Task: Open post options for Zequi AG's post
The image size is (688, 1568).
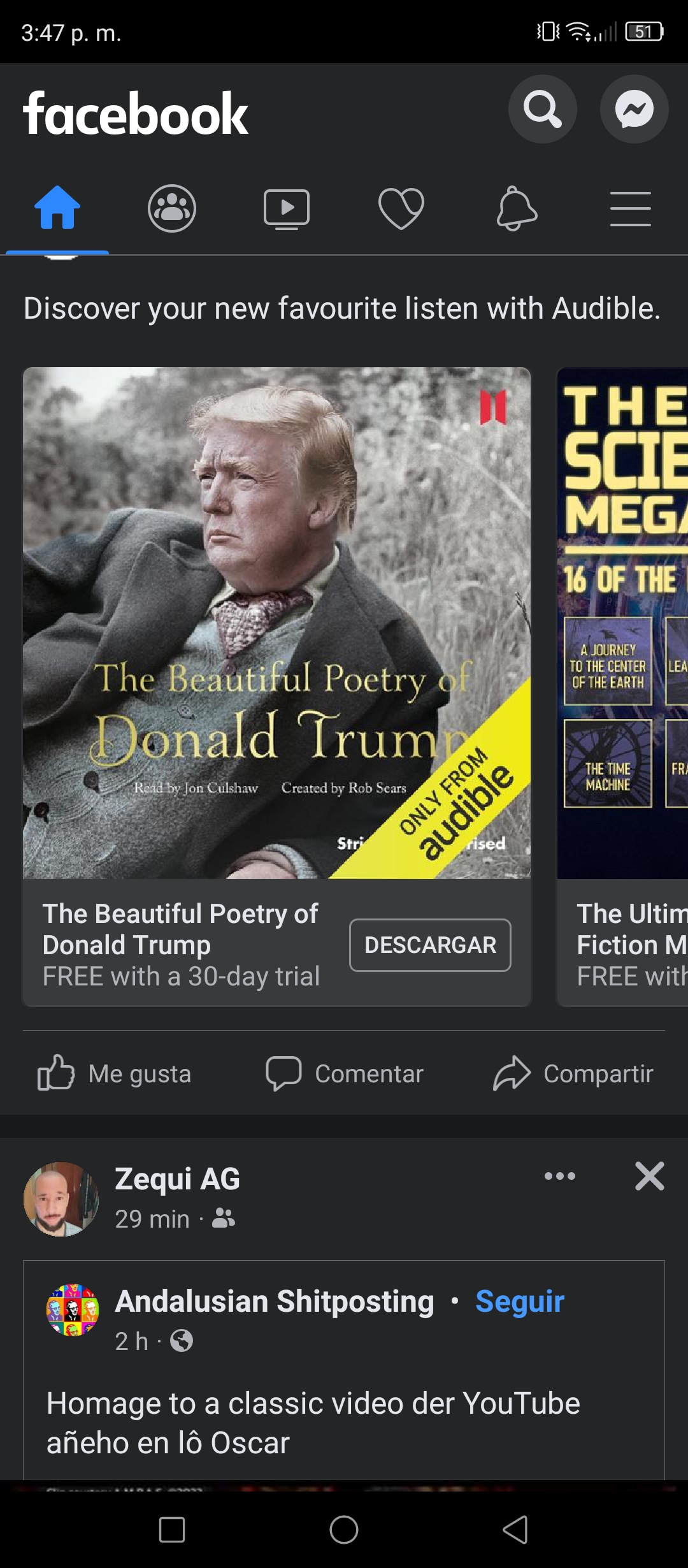Action: (560, 1176)
